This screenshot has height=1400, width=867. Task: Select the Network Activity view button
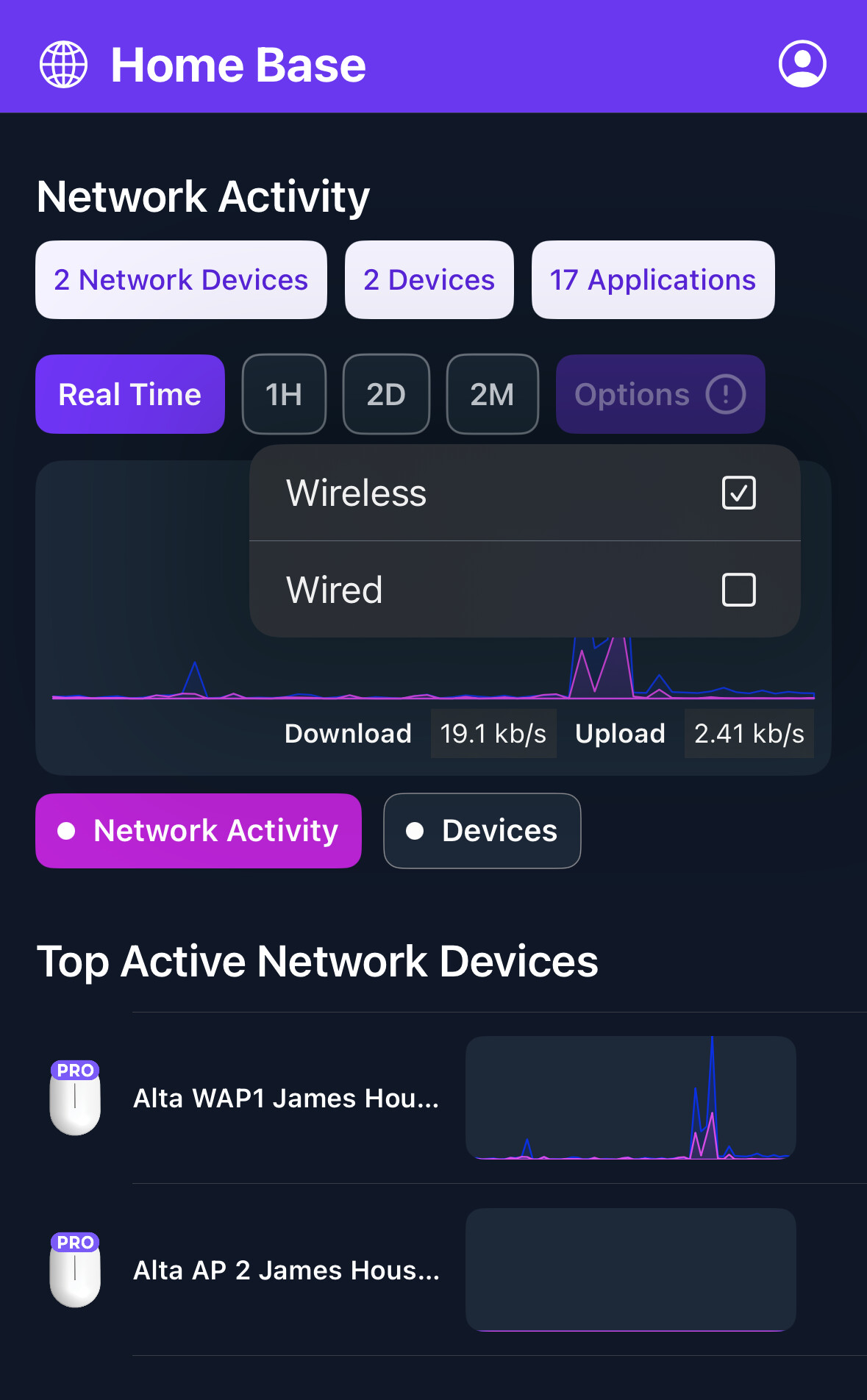click(199, 831)
